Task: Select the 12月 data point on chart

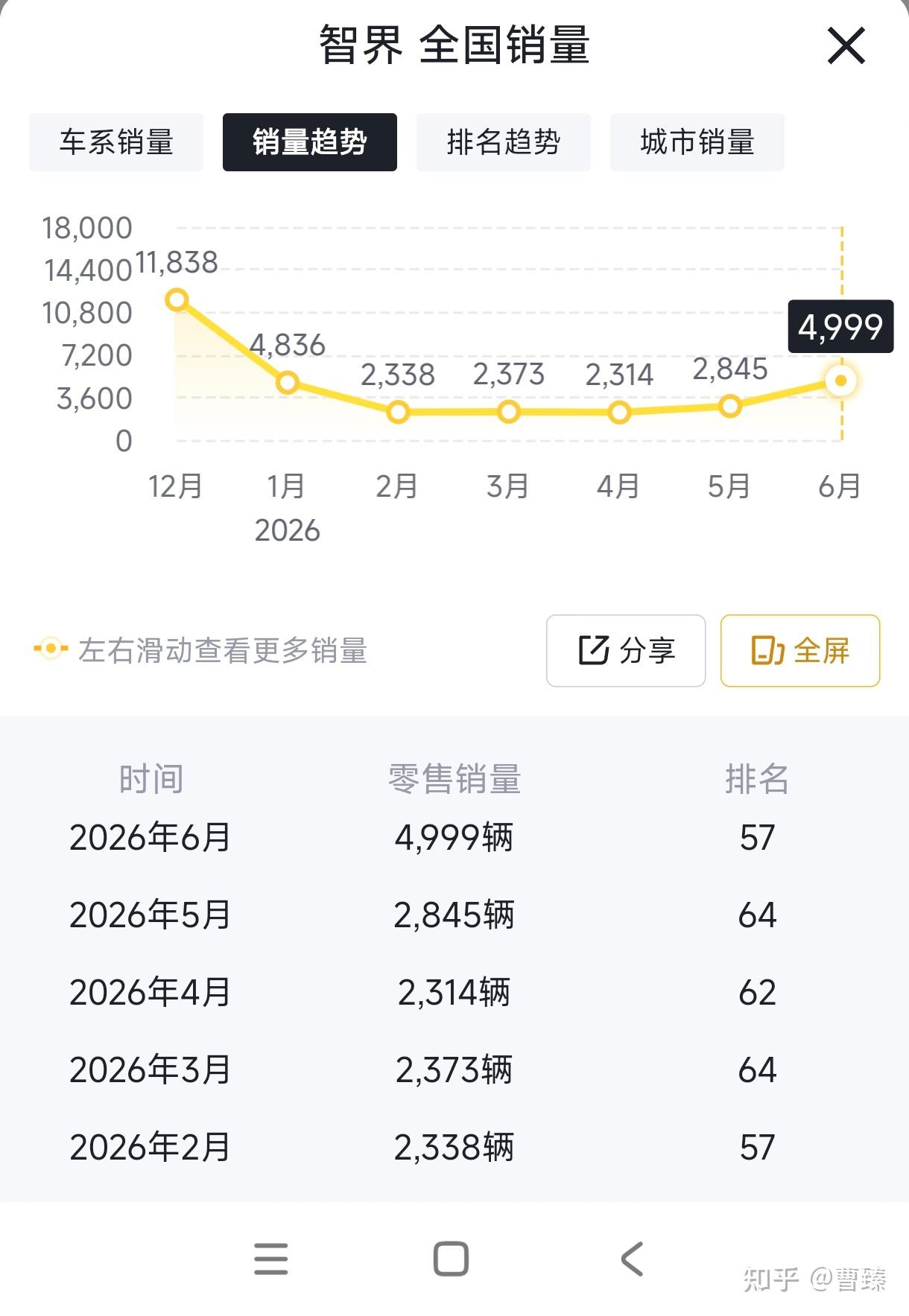Action: pyautogui.click(x=177, y=300)
